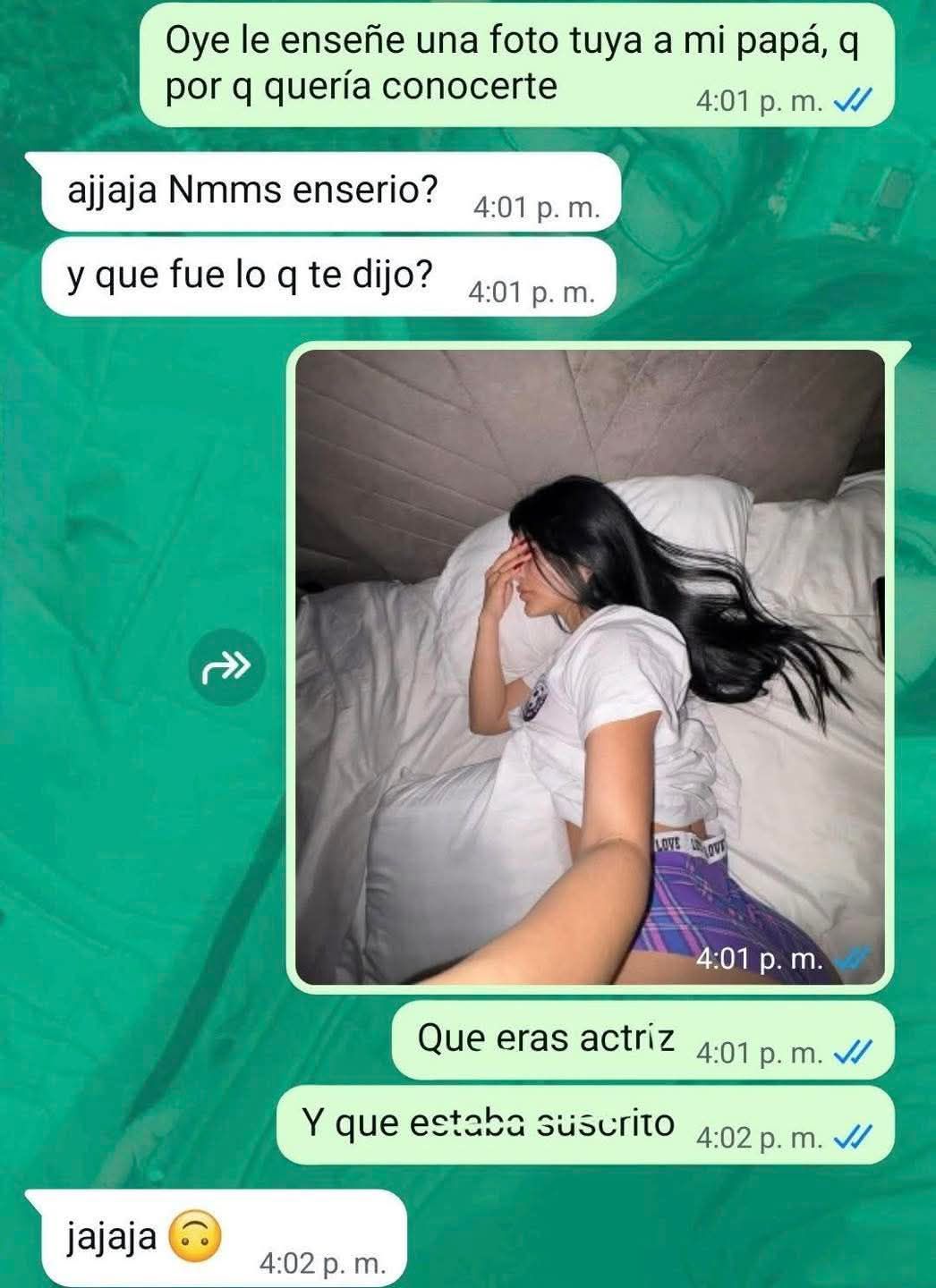The image size is (936, 1288).
Task: Open the photo sent at 4:01 p. m.
Action: pyautogui.click(x=590, y=665)
